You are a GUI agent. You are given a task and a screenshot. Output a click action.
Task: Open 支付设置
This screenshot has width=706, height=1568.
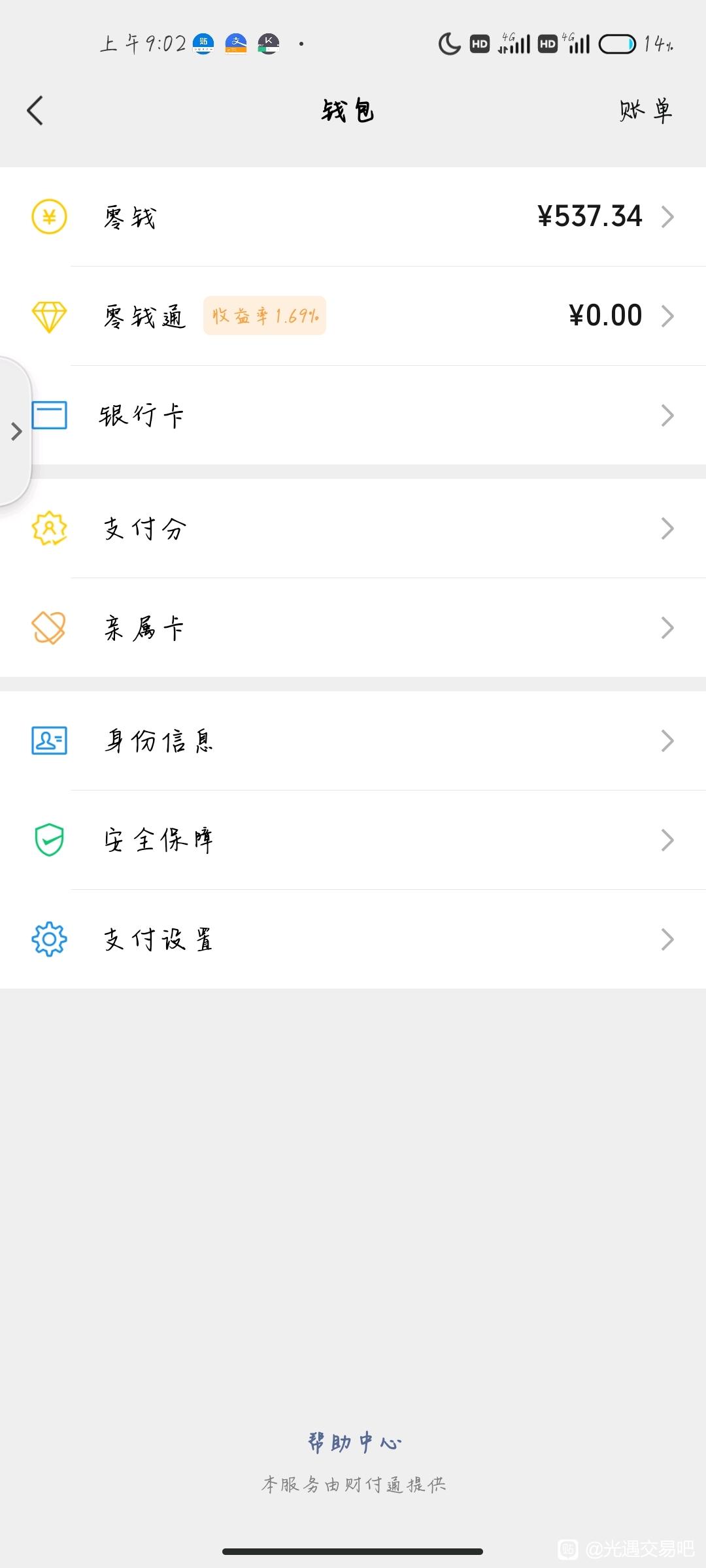[353, 939]
